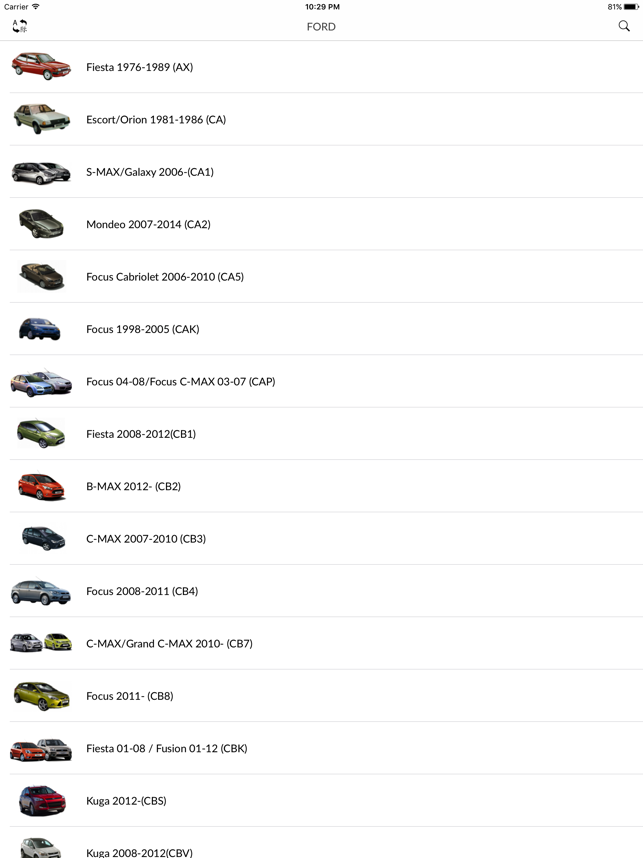Select C-MAX 2007-2010 (CB3)
The width and height of the screenshot is (643, 858).
click(x=146, y=539)
